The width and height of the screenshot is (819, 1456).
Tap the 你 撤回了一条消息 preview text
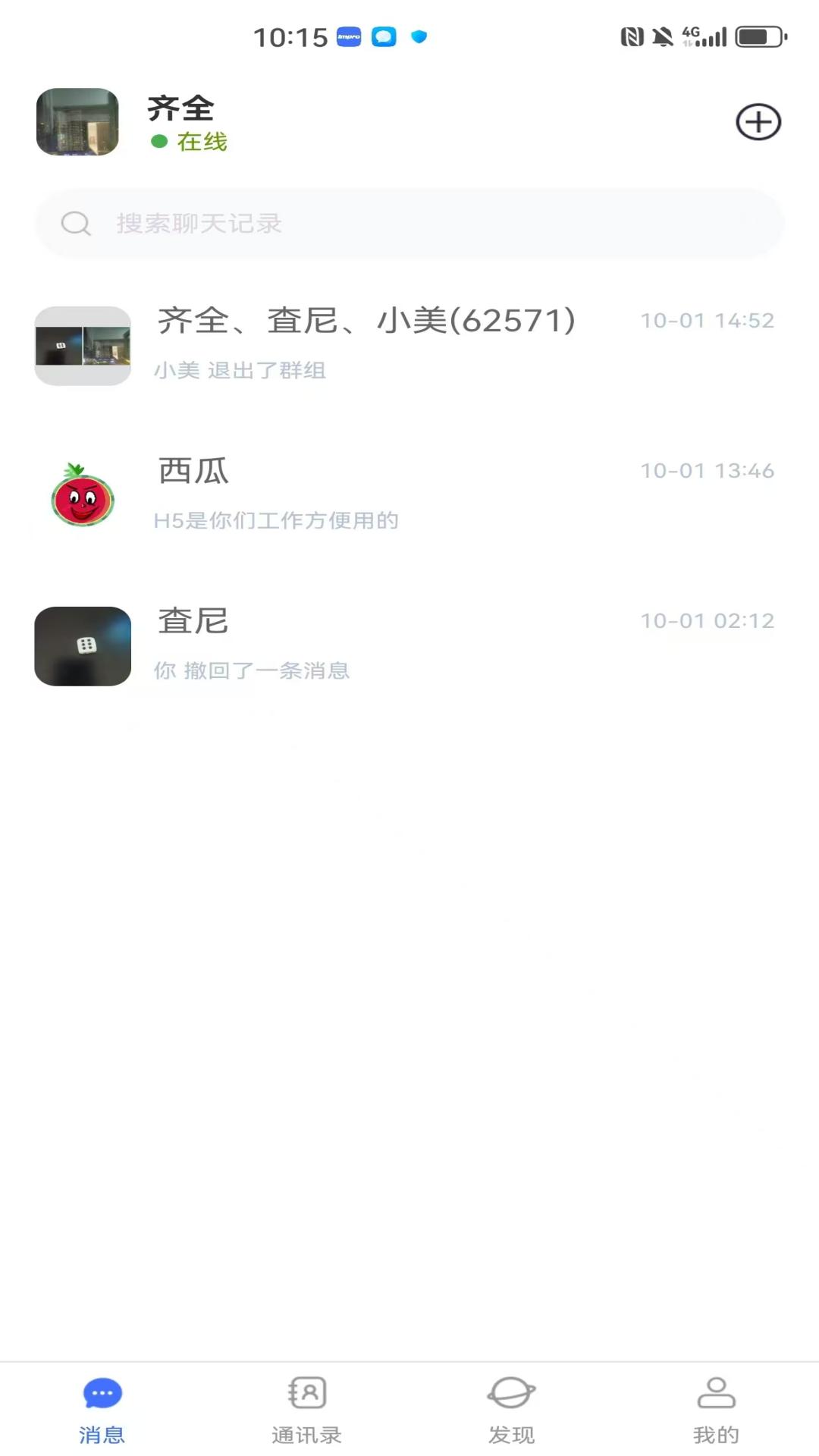(x=252, y=670)
